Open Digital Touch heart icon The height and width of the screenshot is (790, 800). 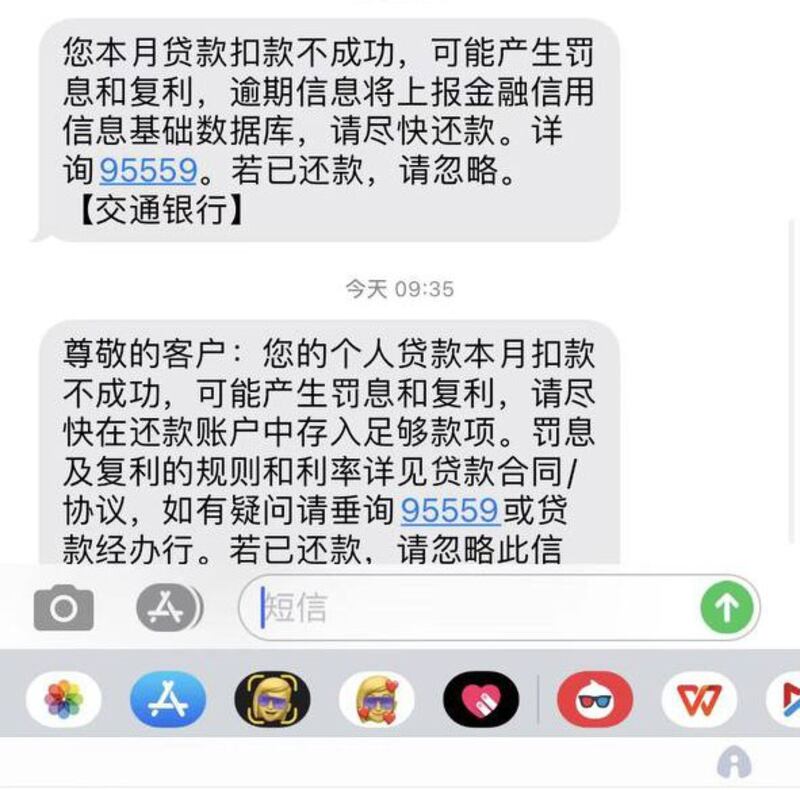[481, 699]
